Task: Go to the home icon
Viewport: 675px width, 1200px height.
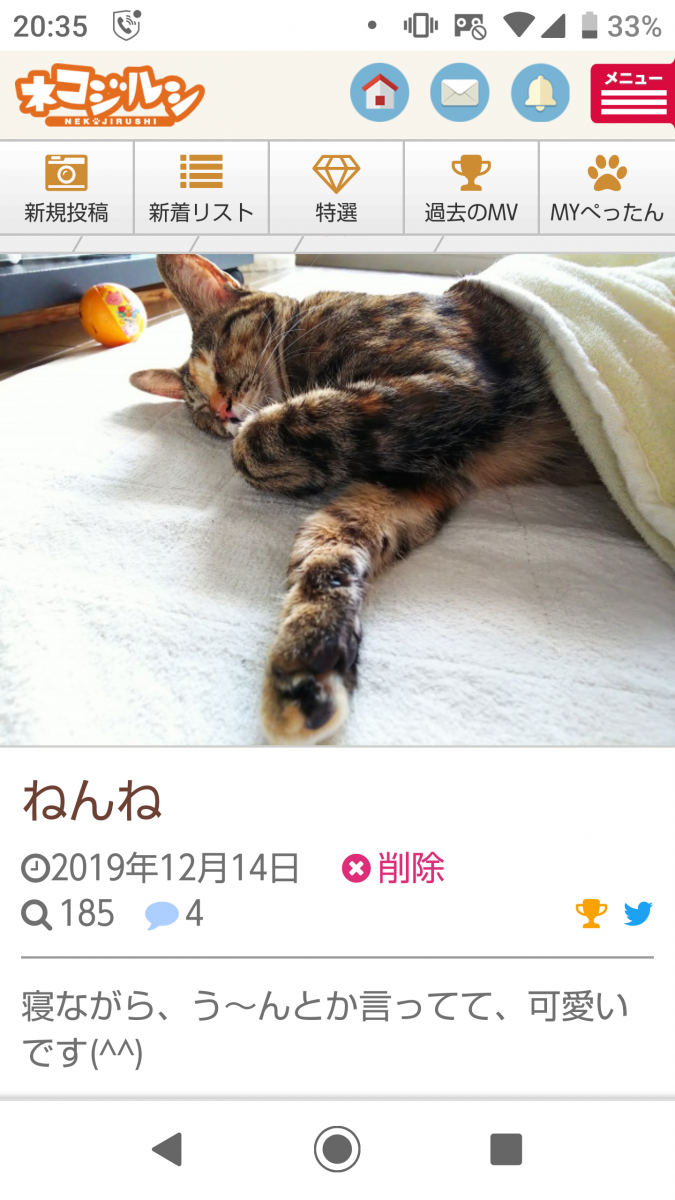Action: 379,93
